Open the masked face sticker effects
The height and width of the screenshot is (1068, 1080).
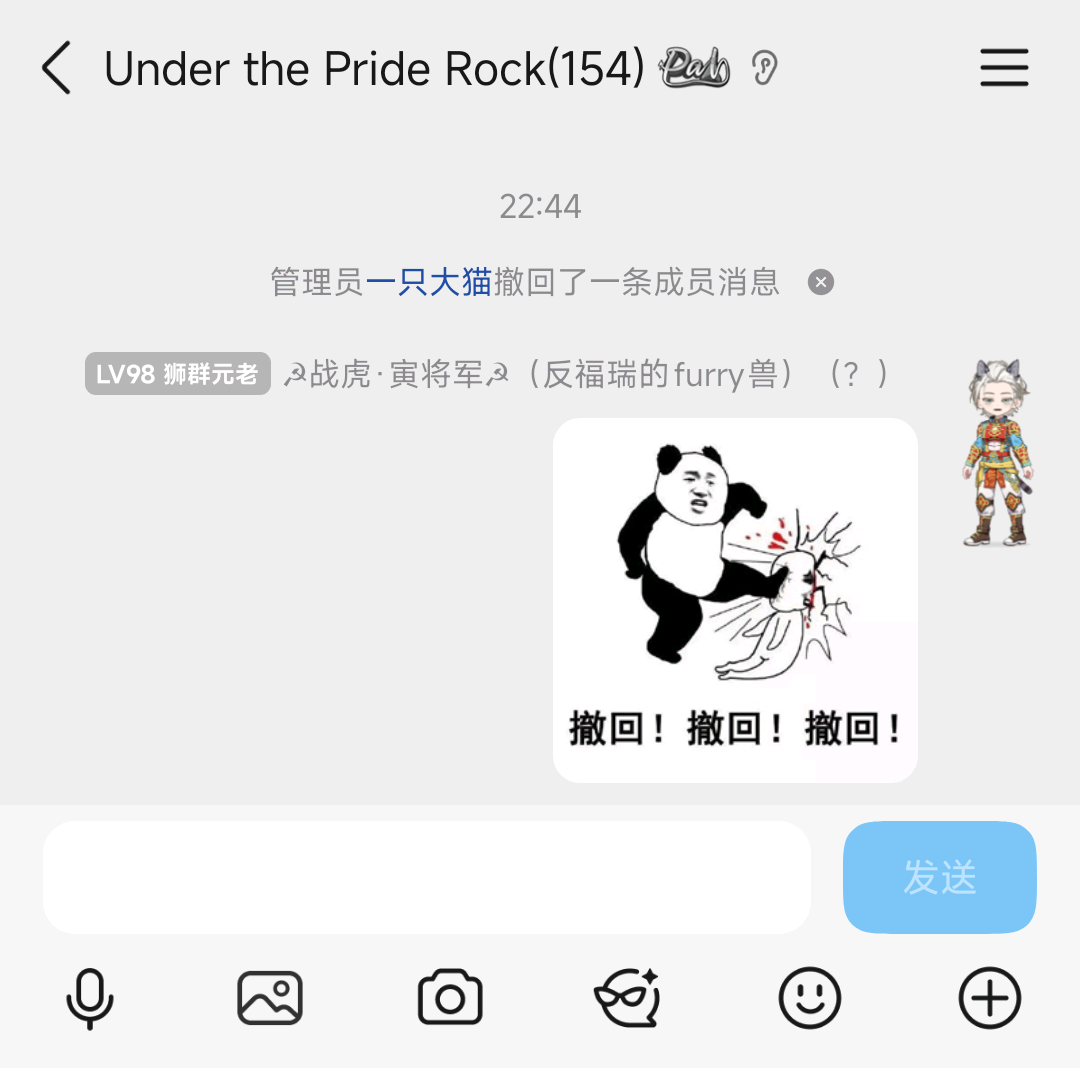point(628,998)
